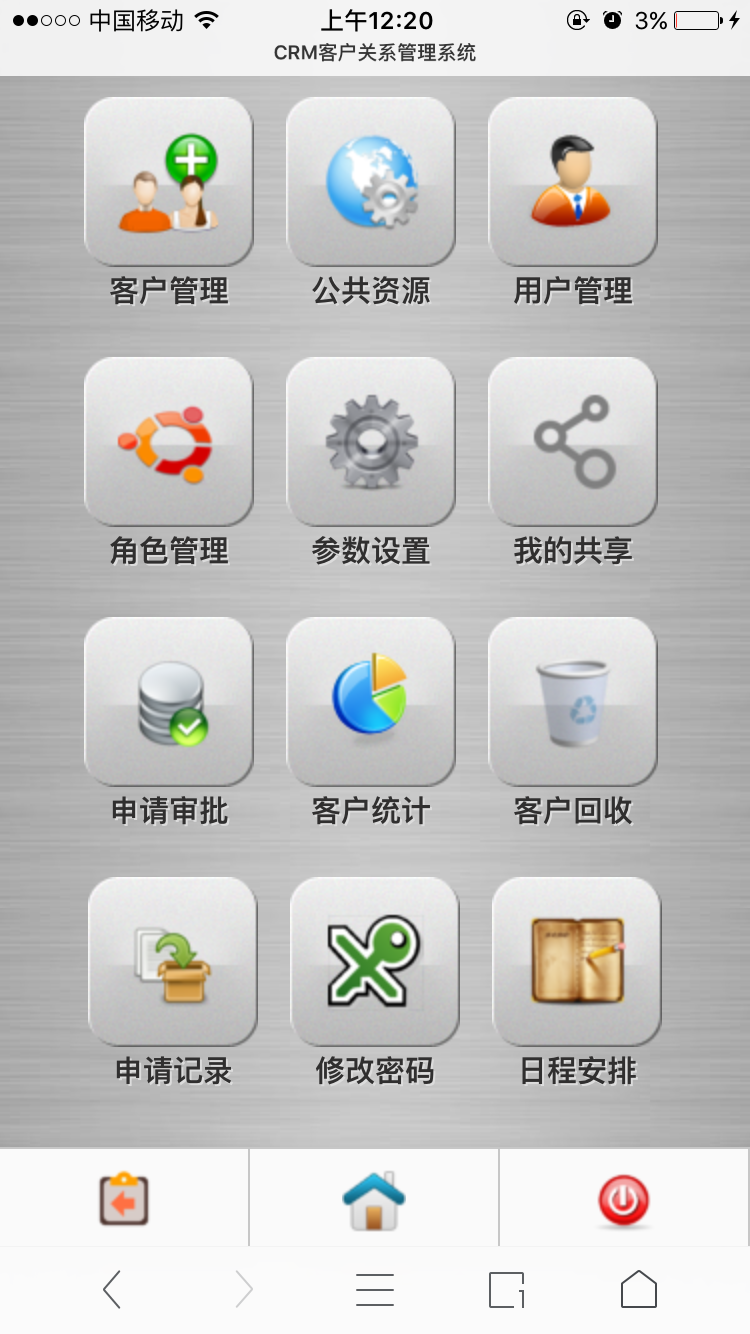Open 日程安排 schedule notebook
The image size is (750, 1334).
[x=575, y=962]
